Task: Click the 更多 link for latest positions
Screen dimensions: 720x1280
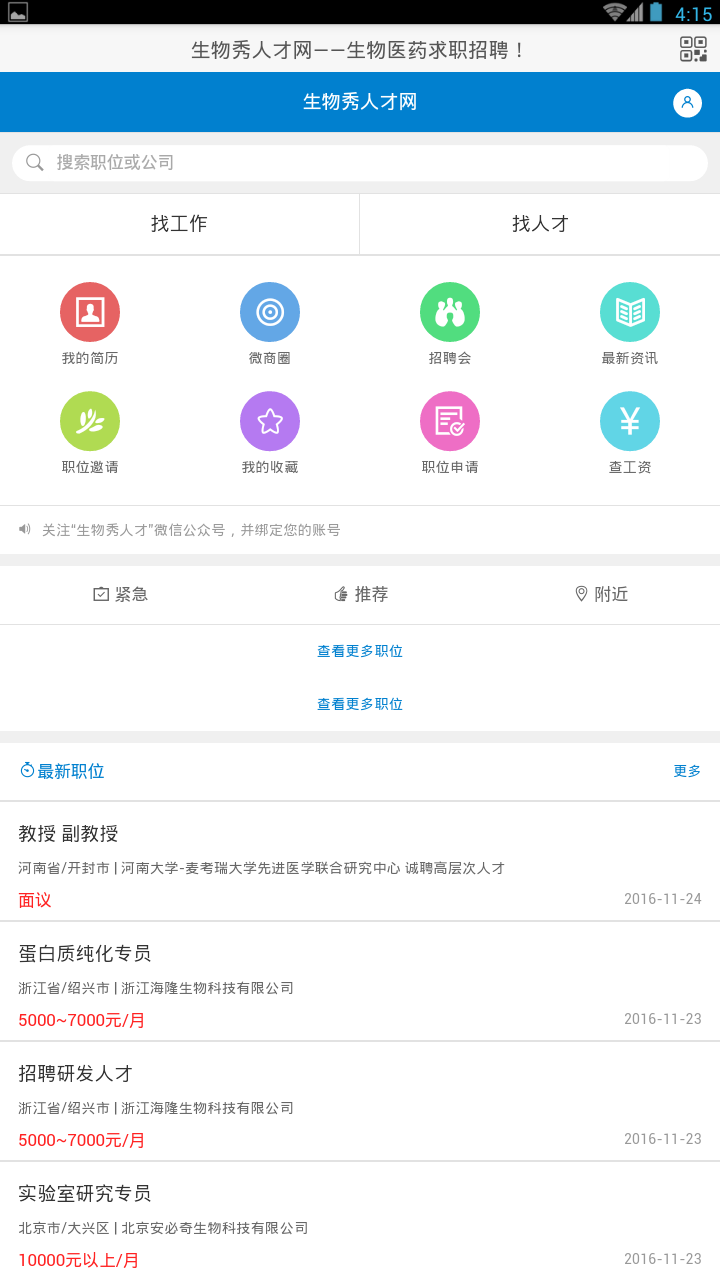Action: coord(686,771)
